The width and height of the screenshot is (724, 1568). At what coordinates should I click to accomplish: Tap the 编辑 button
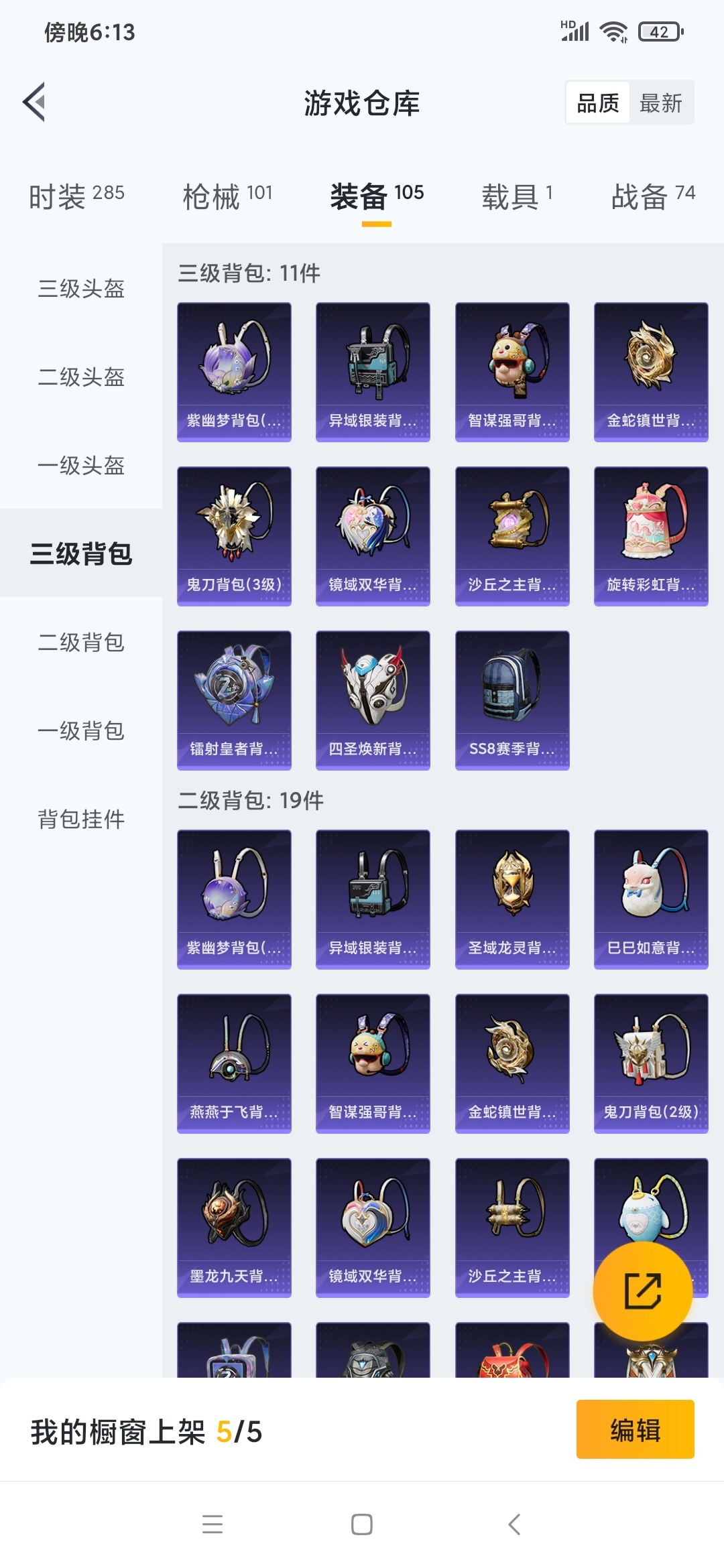point(635,1429)
